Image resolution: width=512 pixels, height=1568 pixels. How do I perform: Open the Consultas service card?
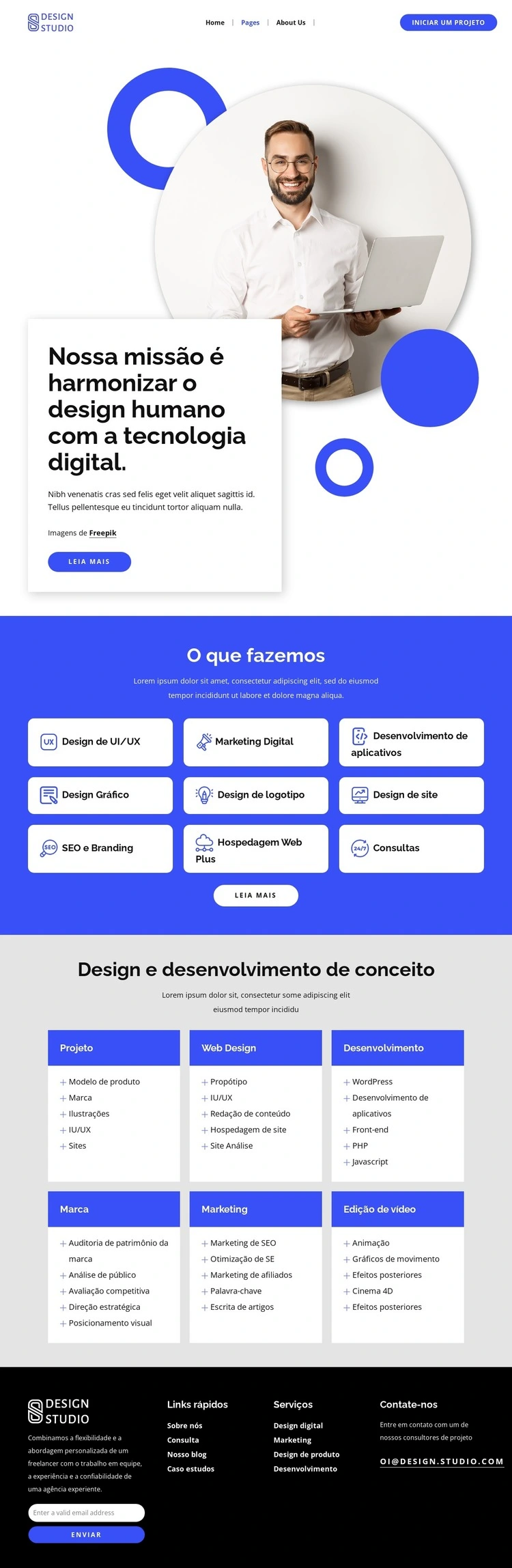point(411,848)
